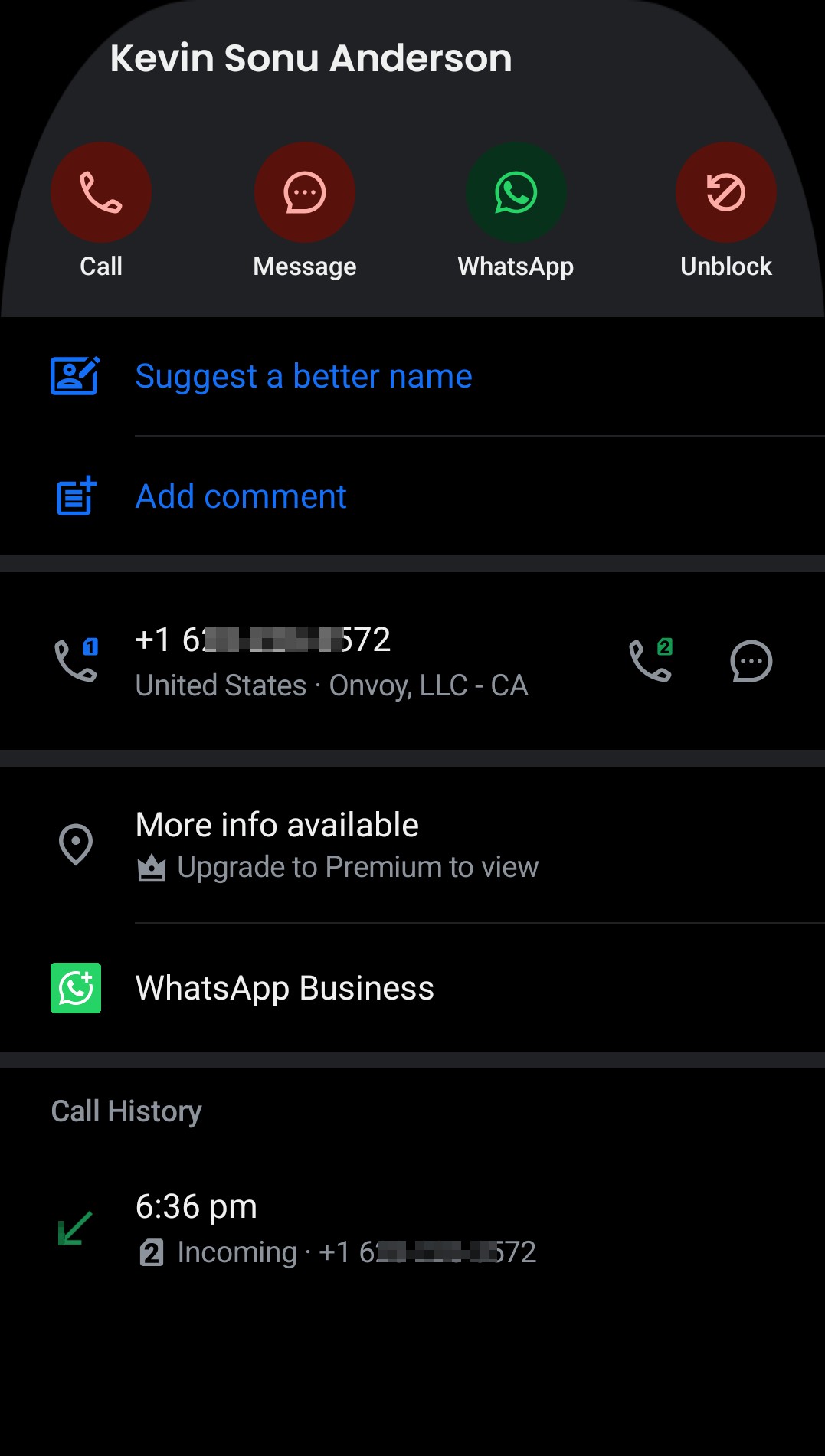825x1456 pixels.
Task: Send a message via Message button
Action: [x=305, y=192]
